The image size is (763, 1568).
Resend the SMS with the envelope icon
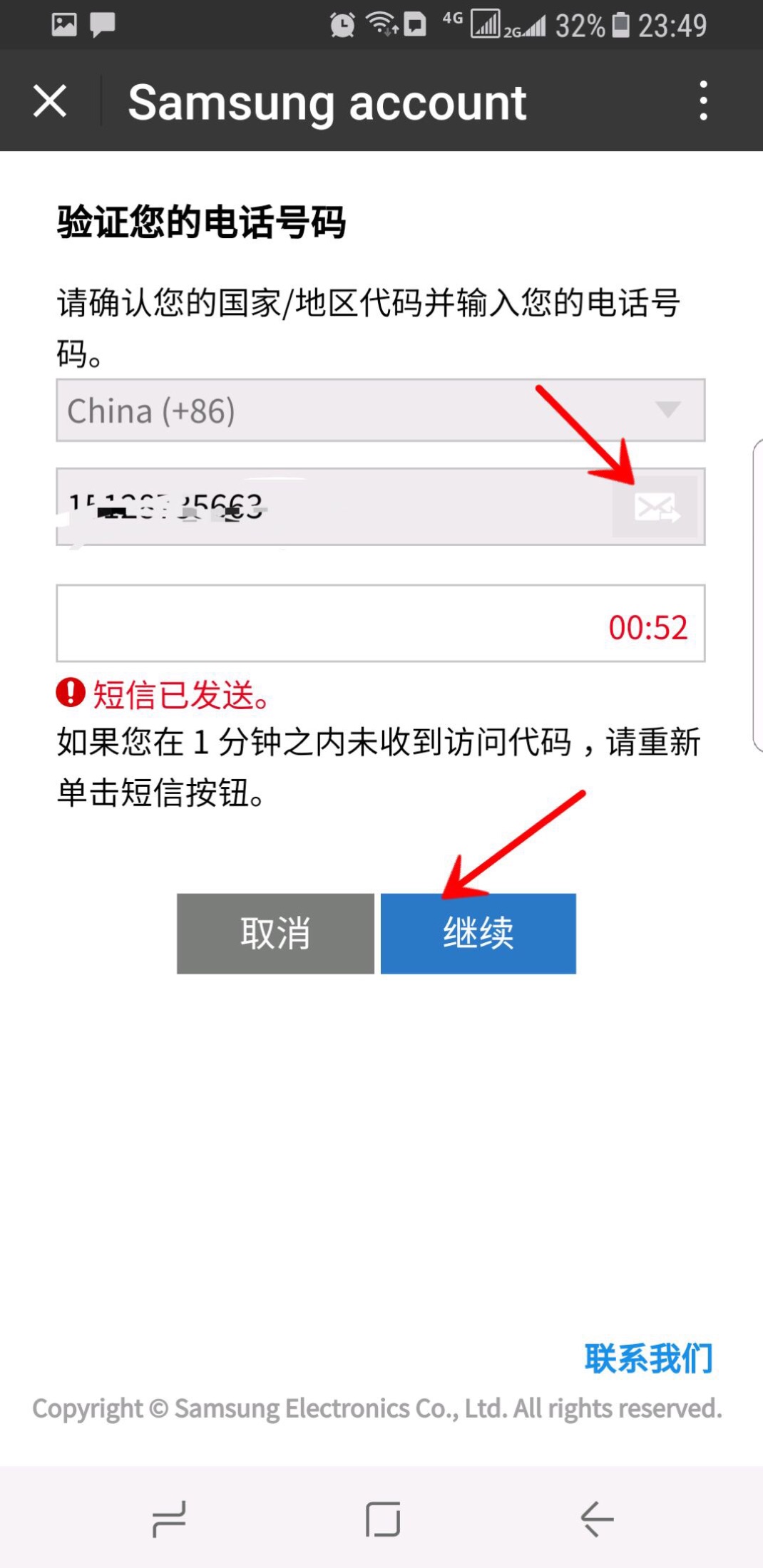[655, 507]
